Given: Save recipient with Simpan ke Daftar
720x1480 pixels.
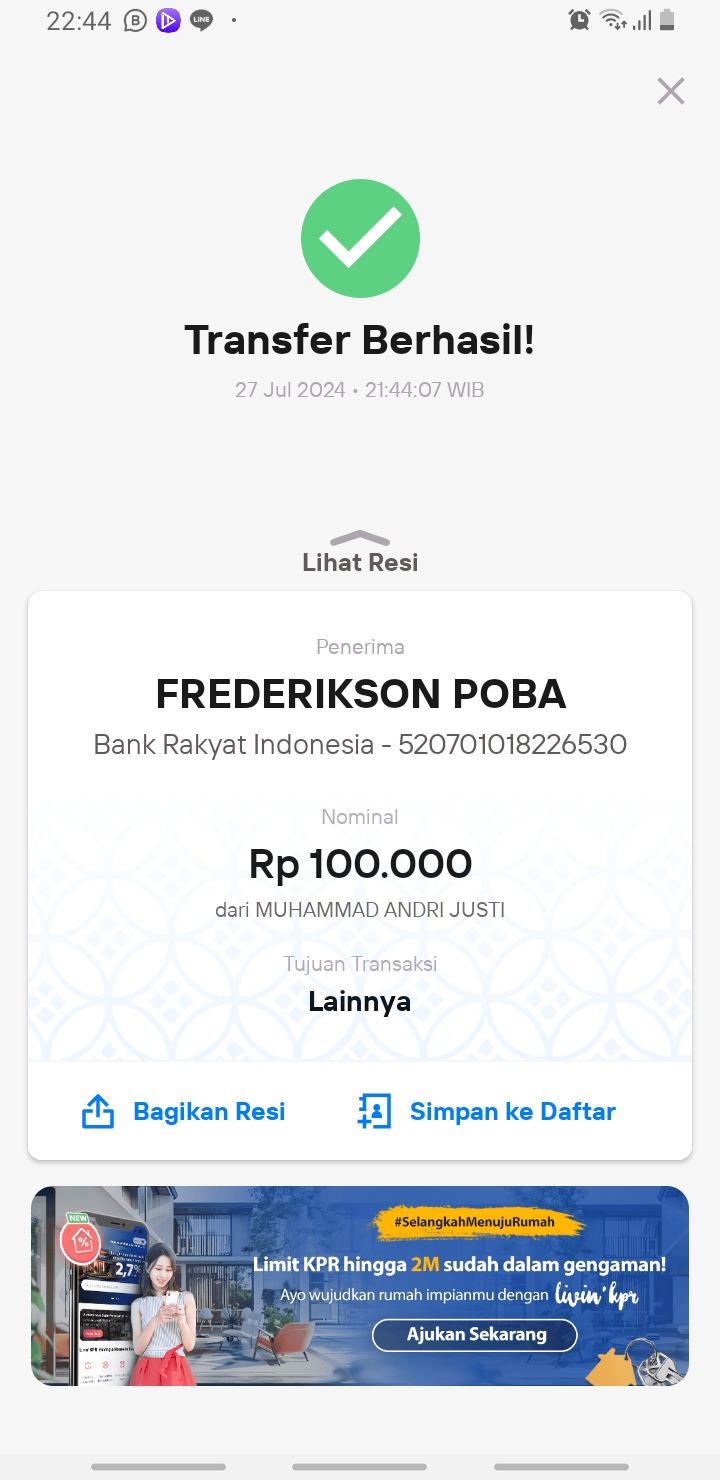Looking at the screenshot, I should point(487,1111).
